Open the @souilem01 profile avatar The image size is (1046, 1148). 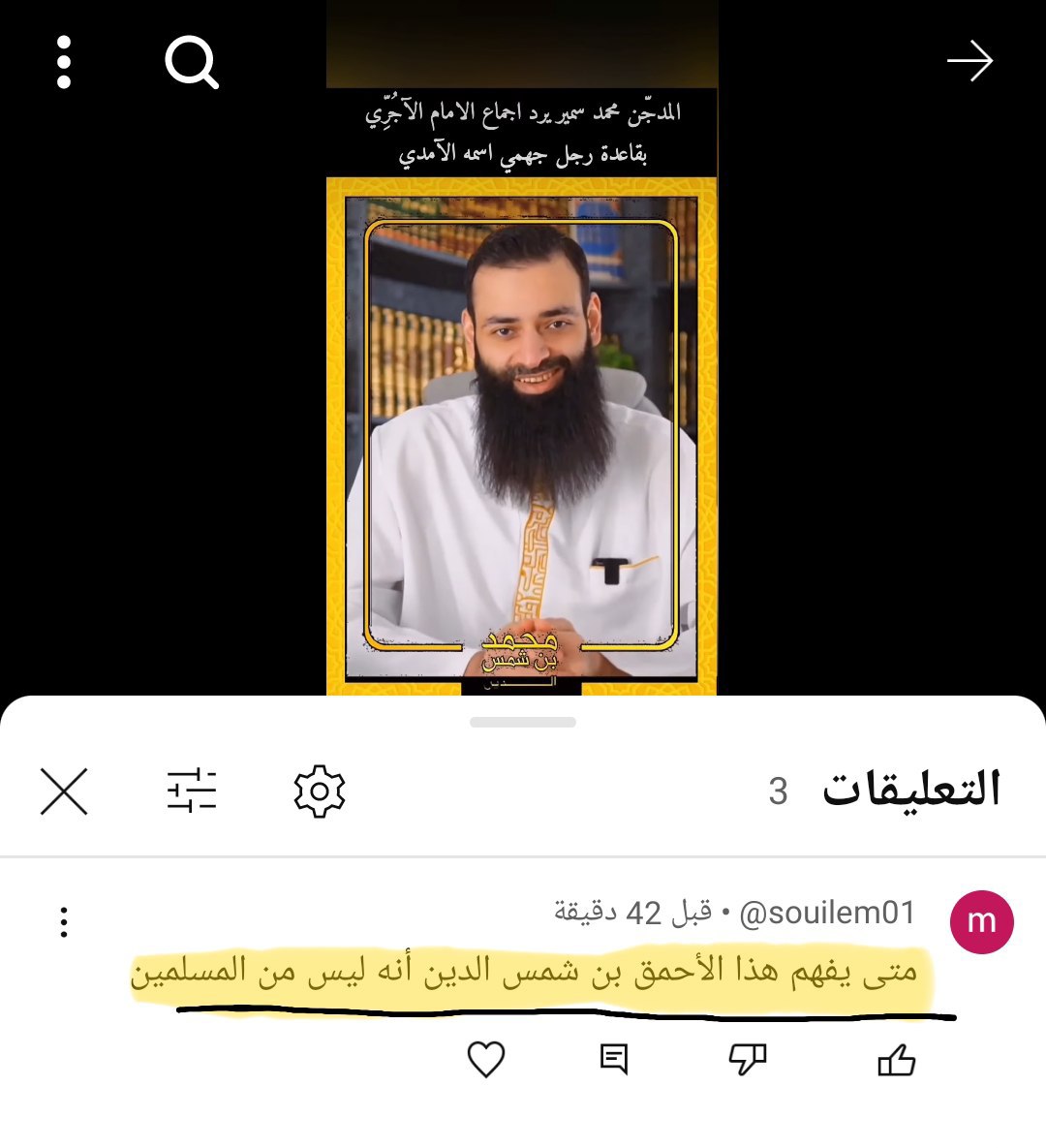[981, 921]
